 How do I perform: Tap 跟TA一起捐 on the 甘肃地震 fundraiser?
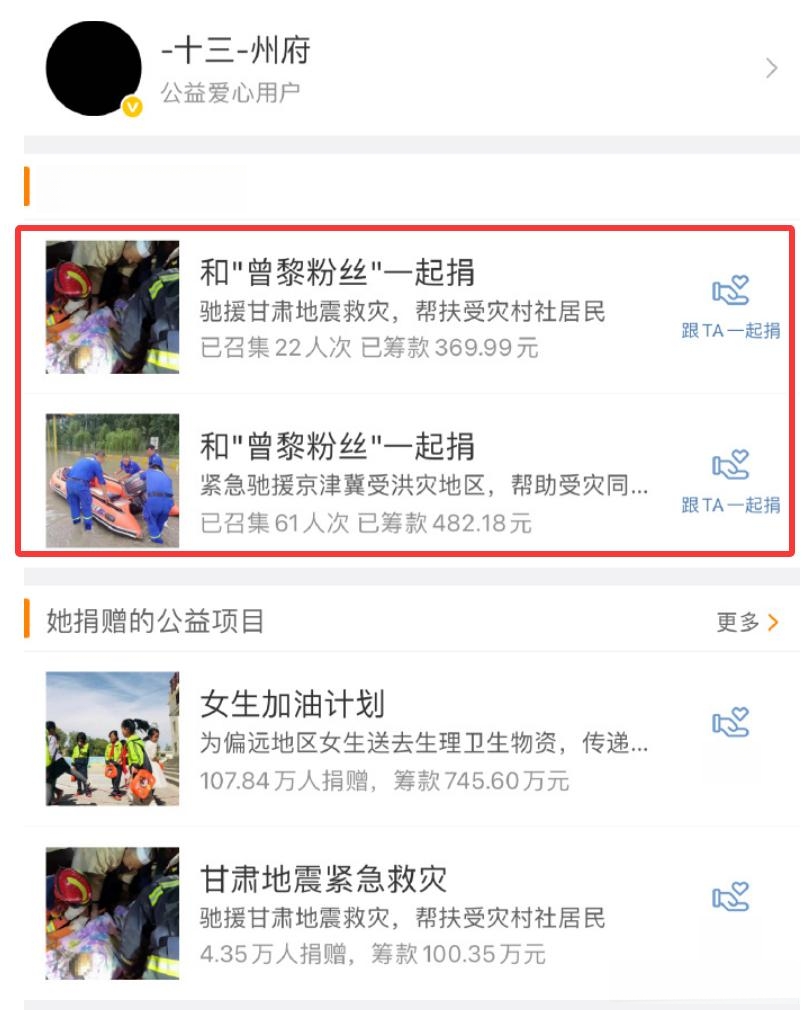tap(731, 308)
